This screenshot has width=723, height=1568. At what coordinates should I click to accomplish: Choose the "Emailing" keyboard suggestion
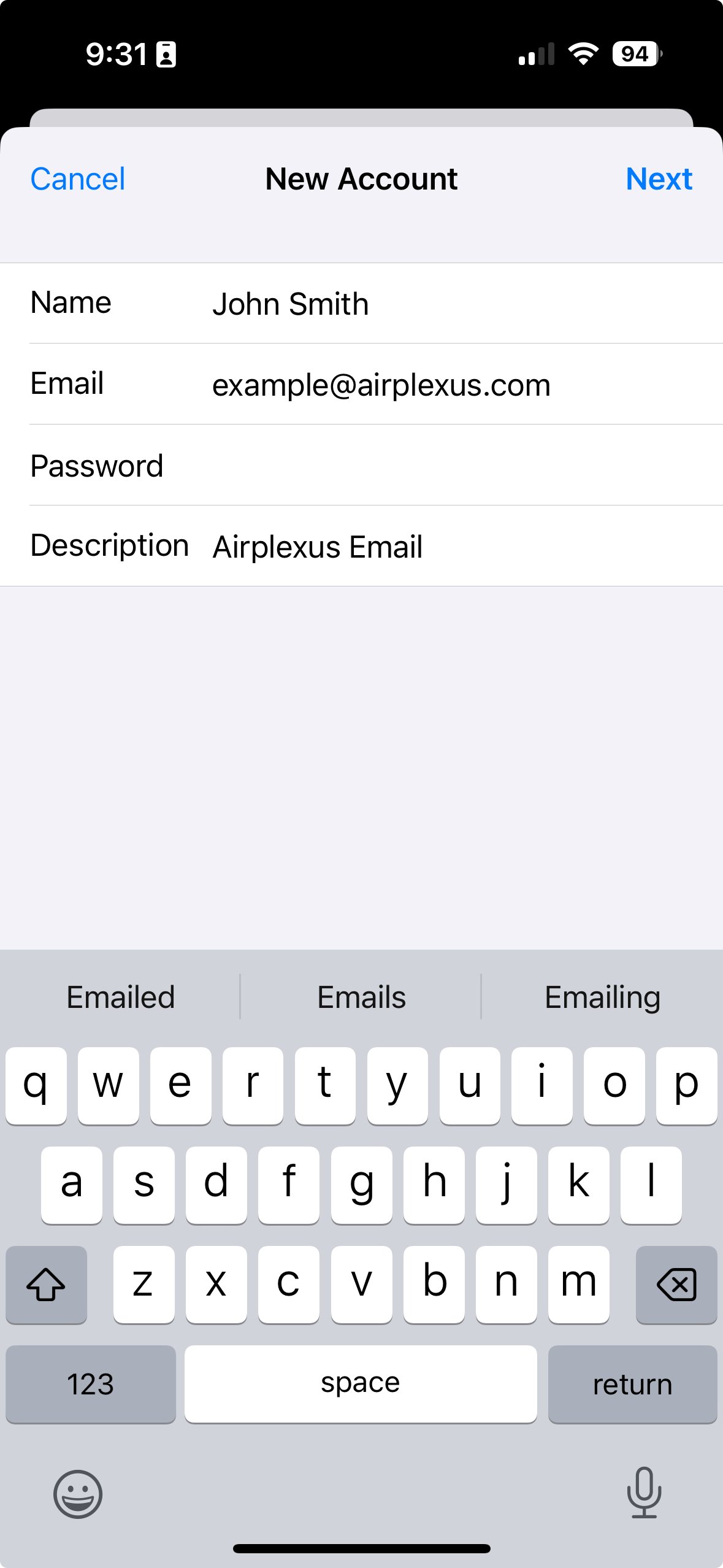pyautogui.click(x=602, y=997)
